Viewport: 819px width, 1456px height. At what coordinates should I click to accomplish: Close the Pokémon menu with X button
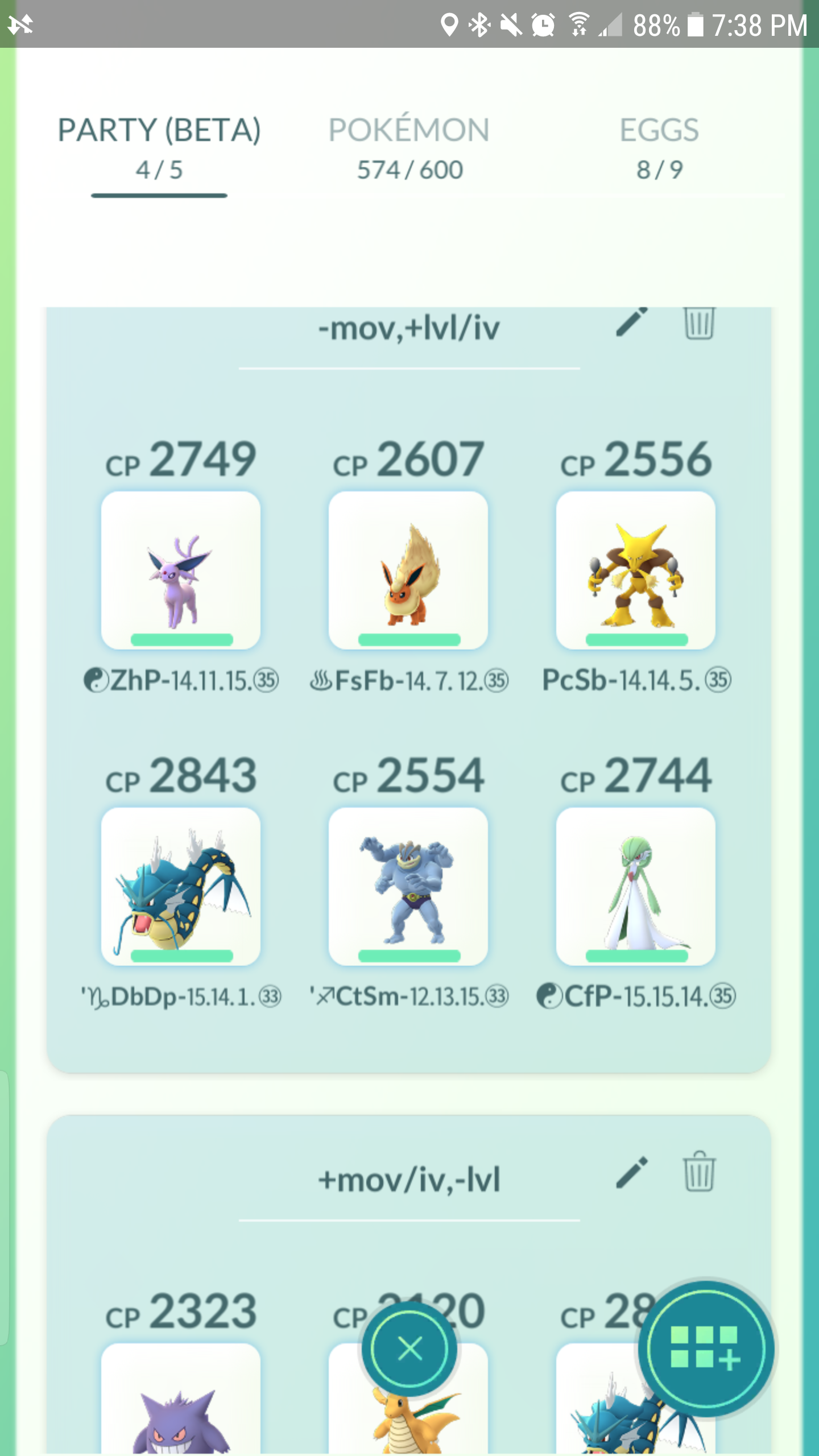(409, 1349)
